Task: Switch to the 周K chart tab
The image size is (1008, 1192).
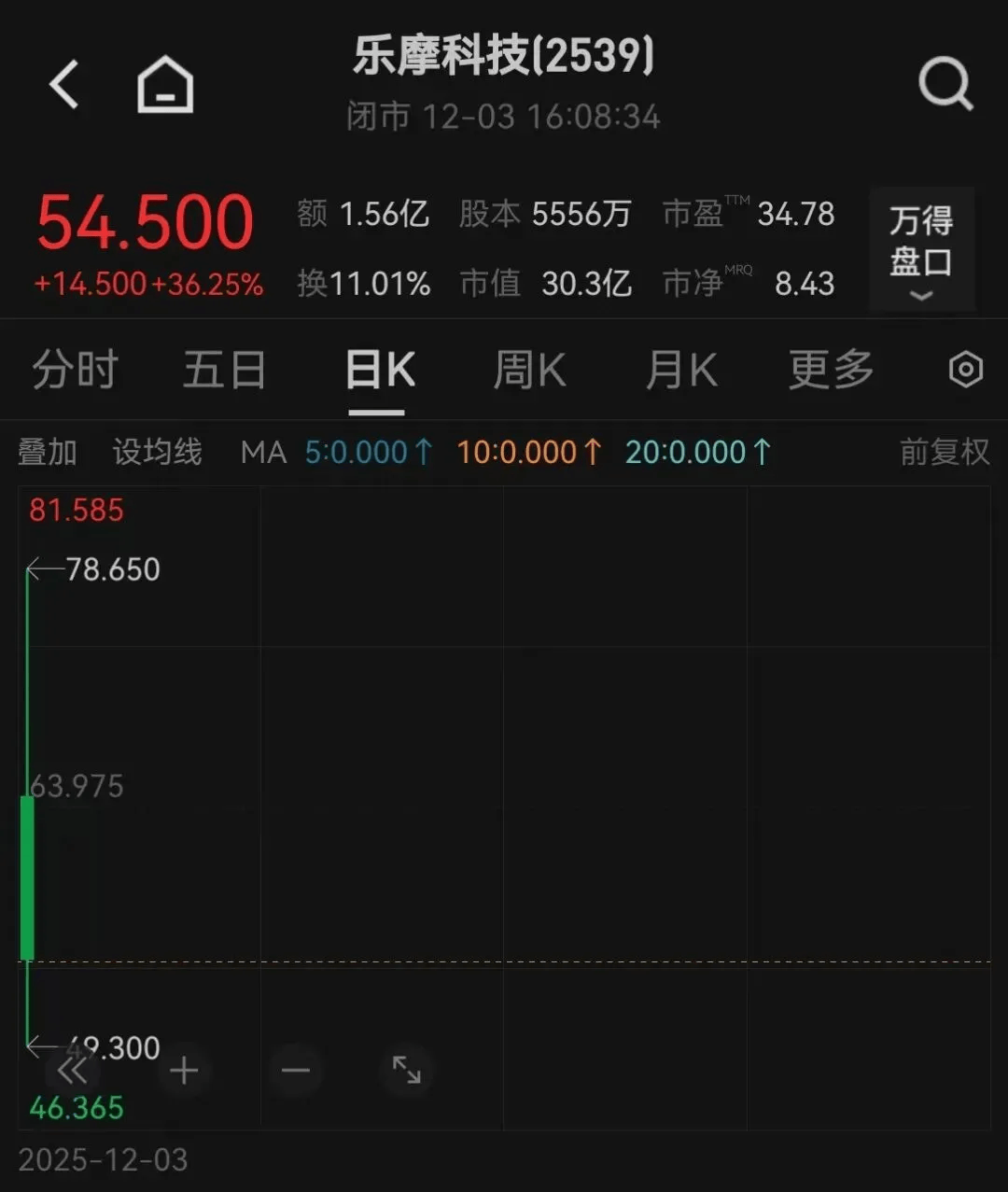Action: (529, 370)
